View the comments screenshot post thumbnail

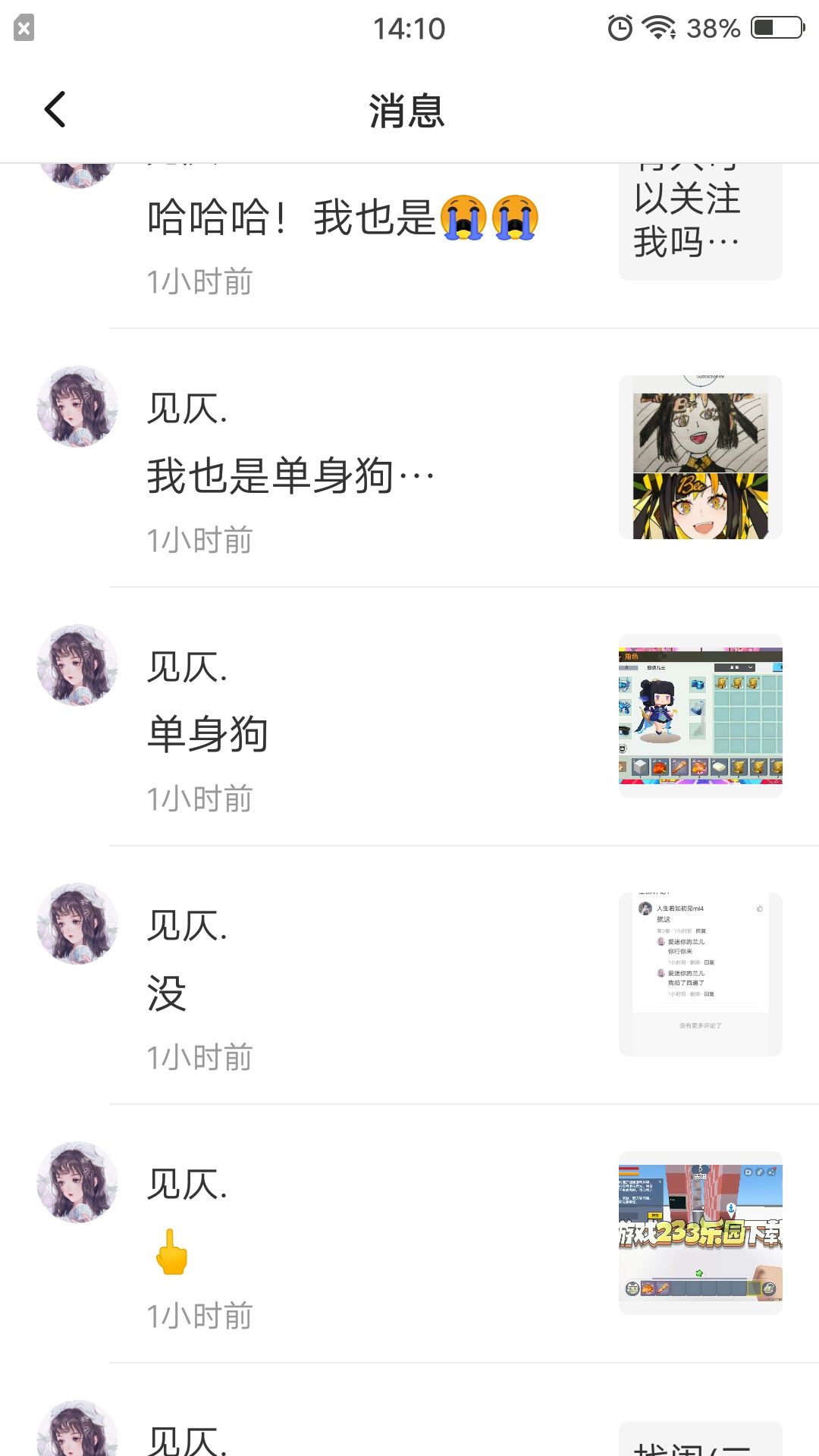click(x=700, y=974)
